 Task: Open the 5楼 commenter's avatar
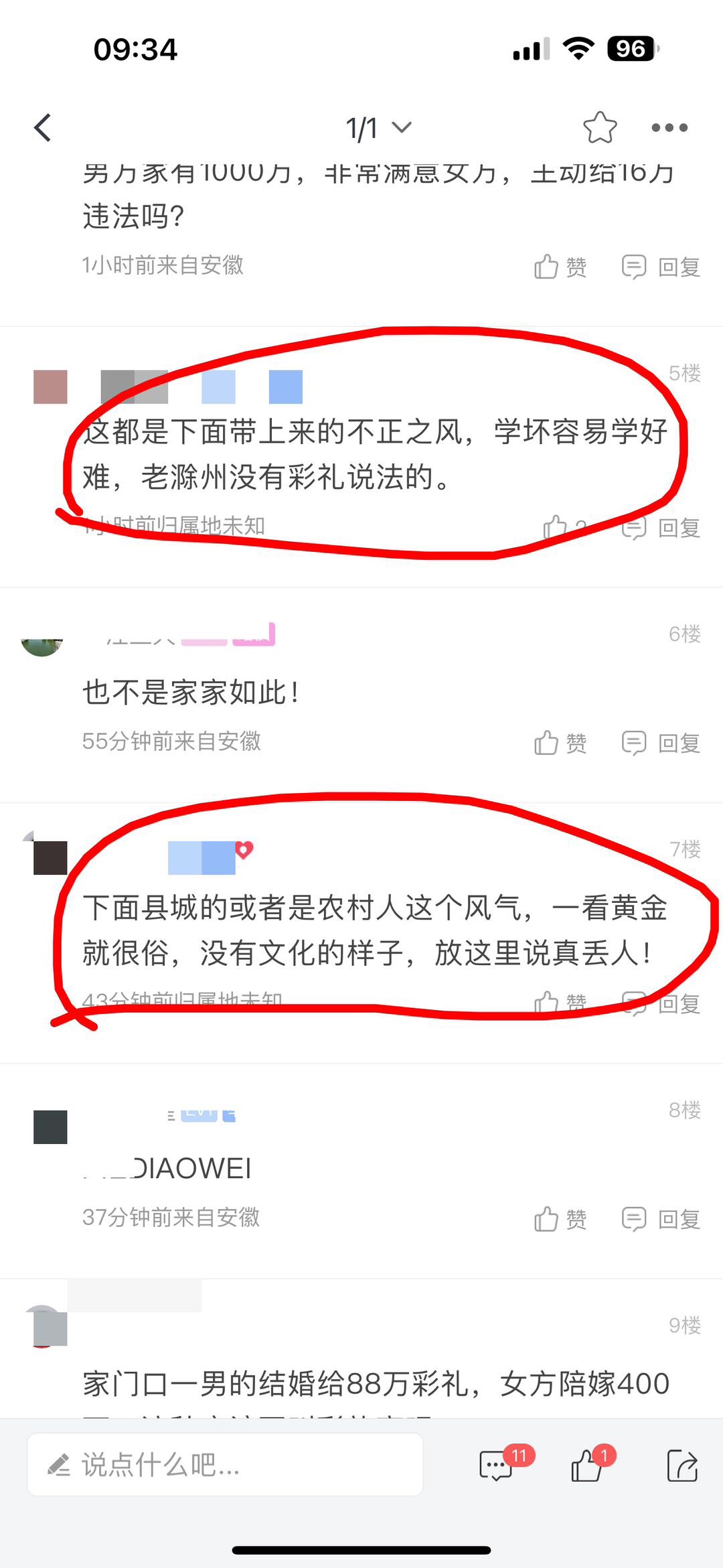tap(50, 386)
